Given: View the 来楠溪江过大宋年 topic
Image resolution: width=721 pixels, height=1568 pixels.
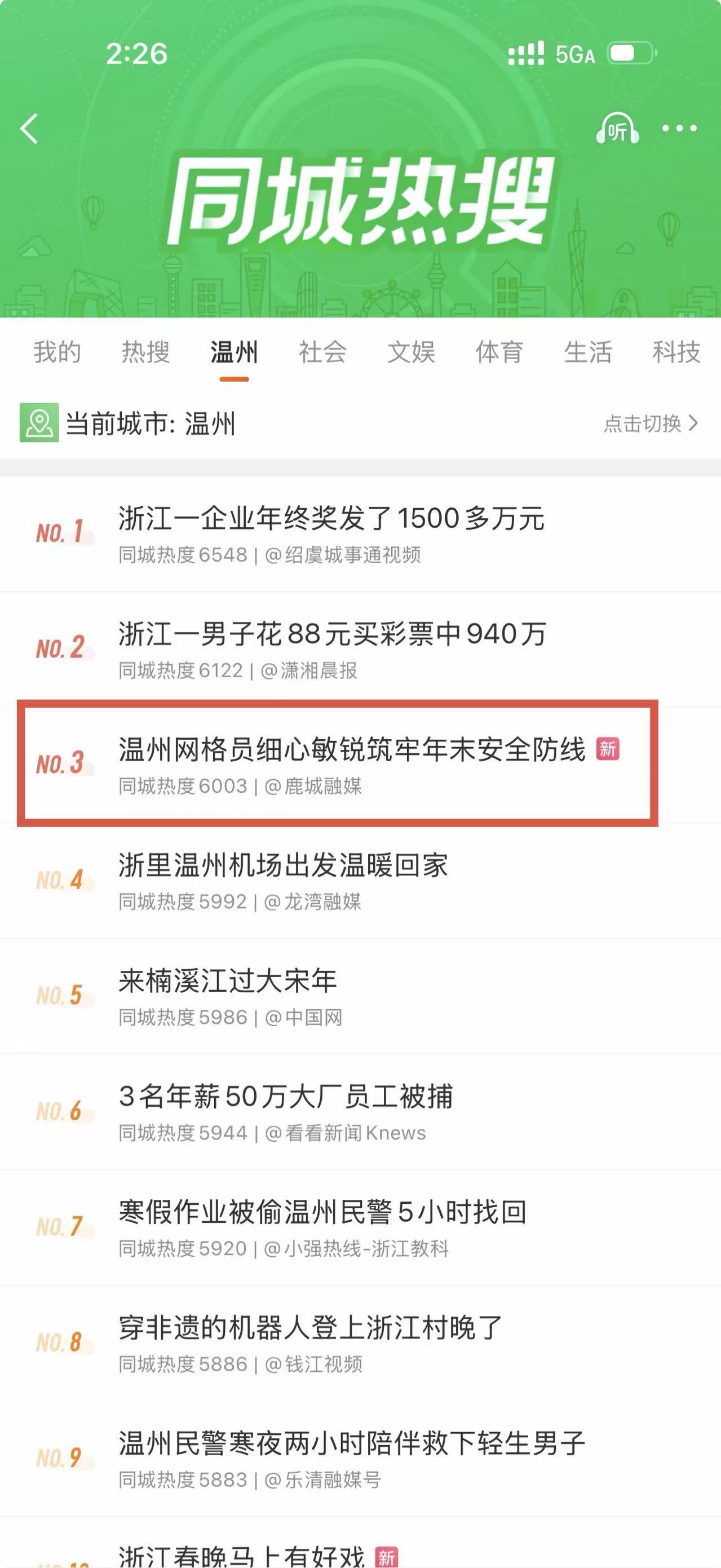Looking at the screenshot, I should point(228,981).
